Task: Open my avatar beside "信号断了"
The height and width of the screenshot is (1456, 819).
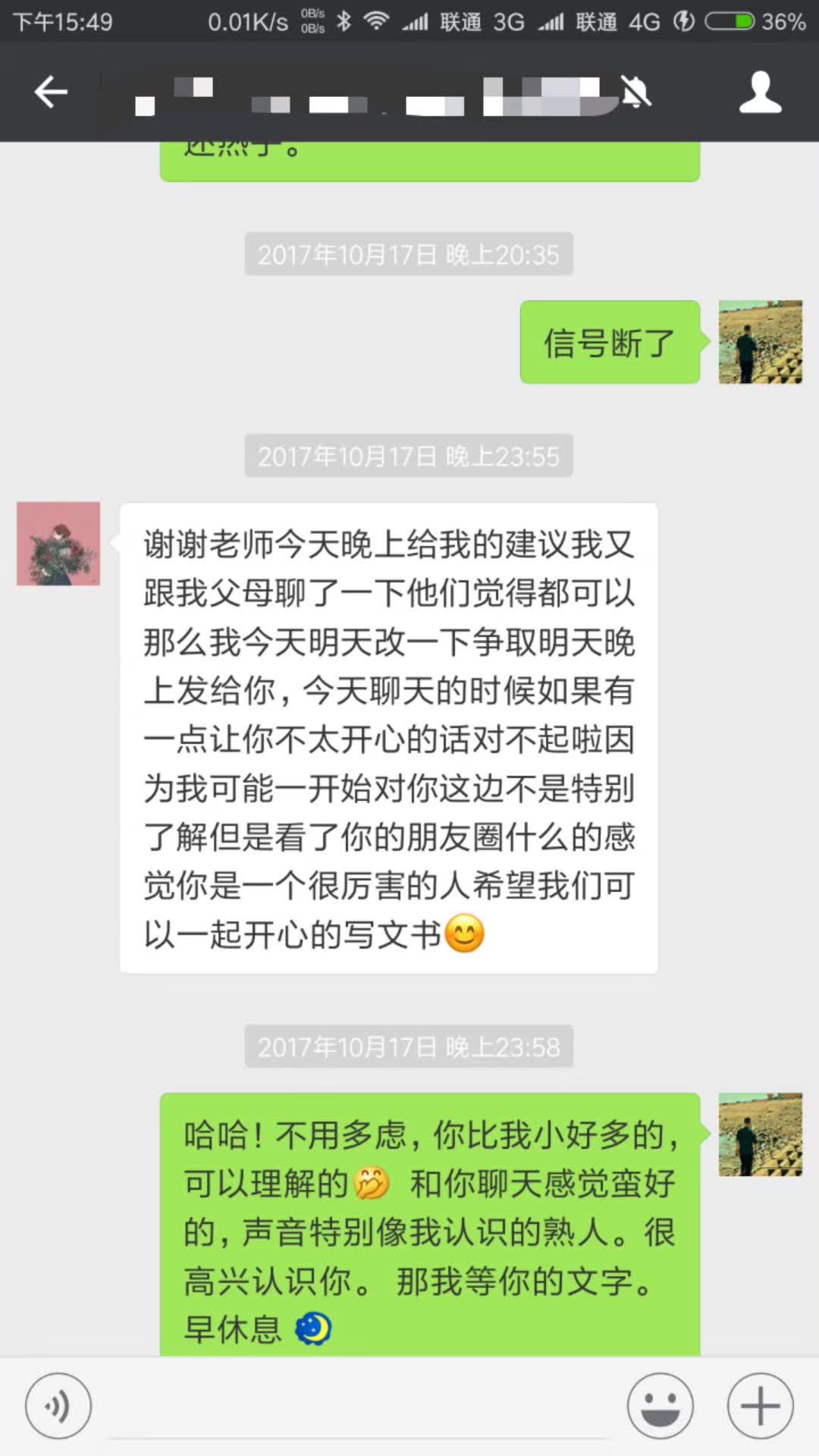Action: 760,341
